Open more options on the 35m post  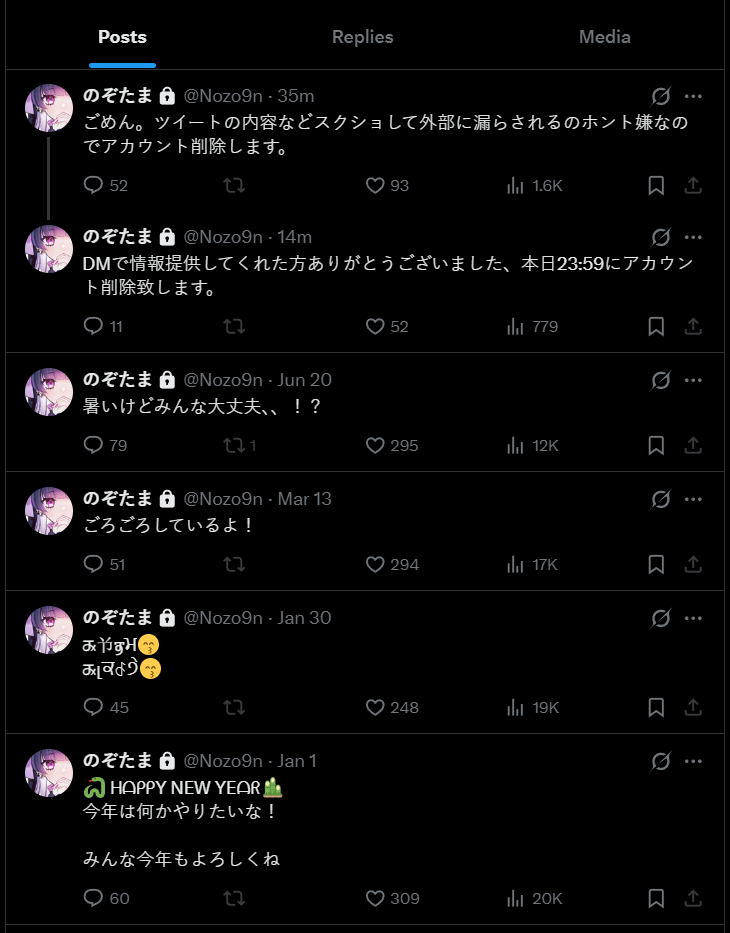(693, 96)
